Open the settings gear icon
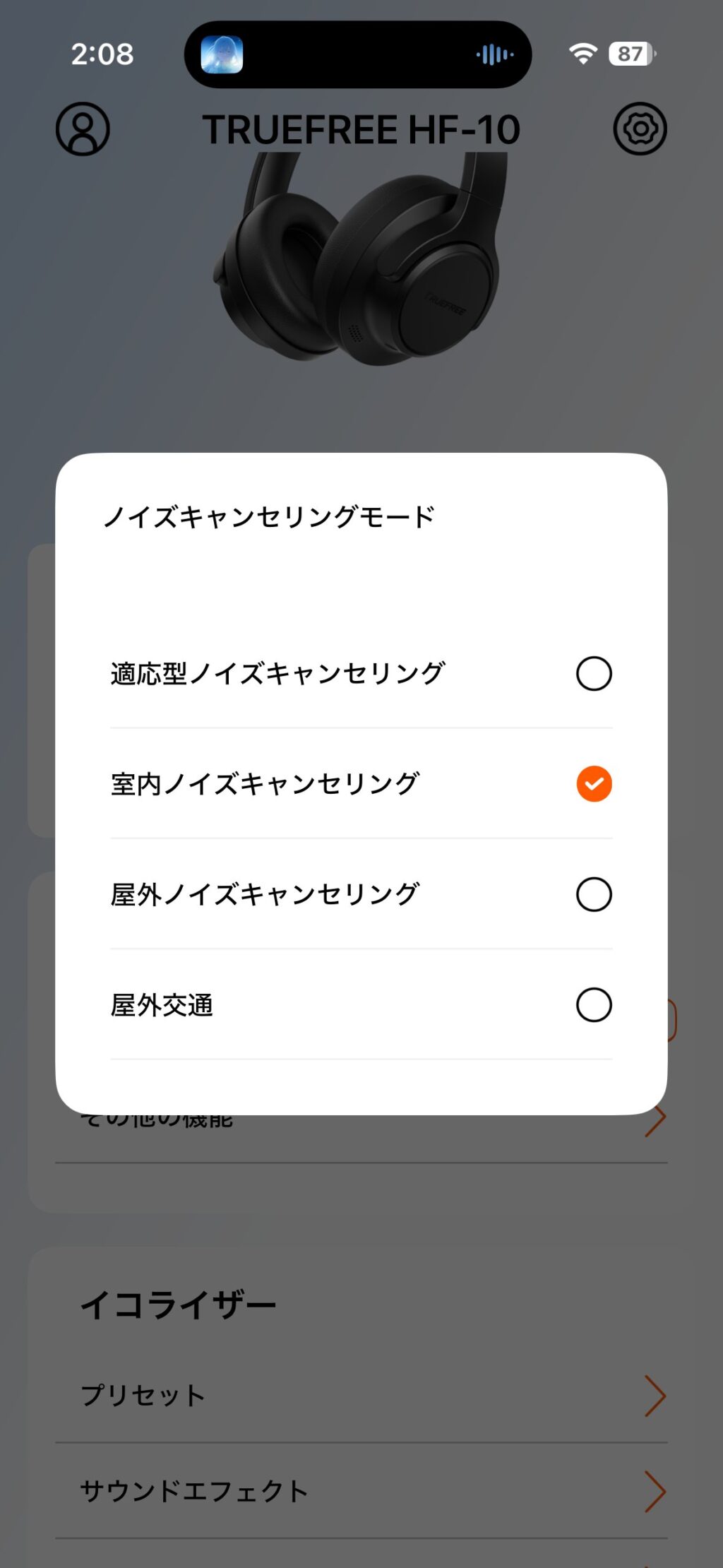This screenshot has height=1568, width=723. pos(640,129)
